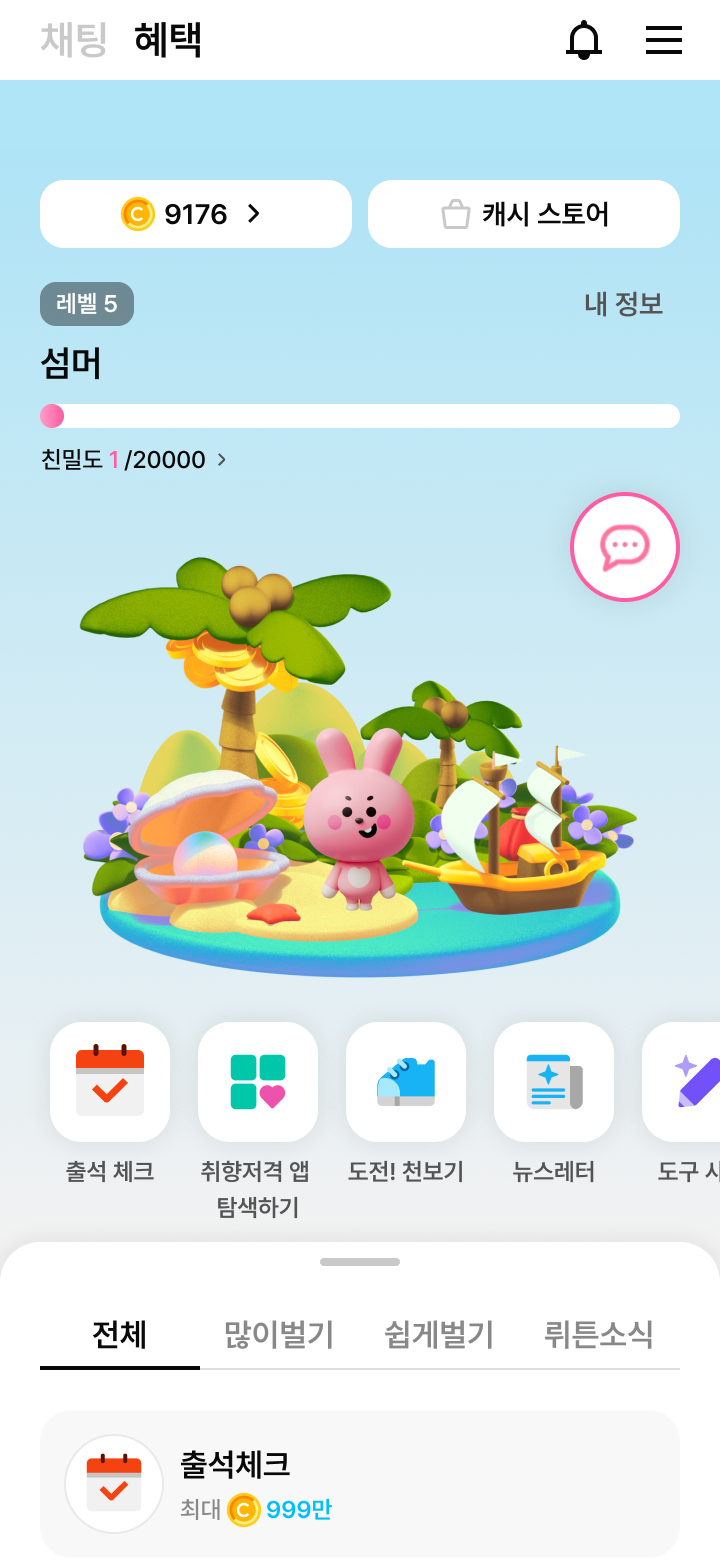720x1560 pixels.
Task: Open 뉴스레터 shortcut
Action: pos(554,1082)
